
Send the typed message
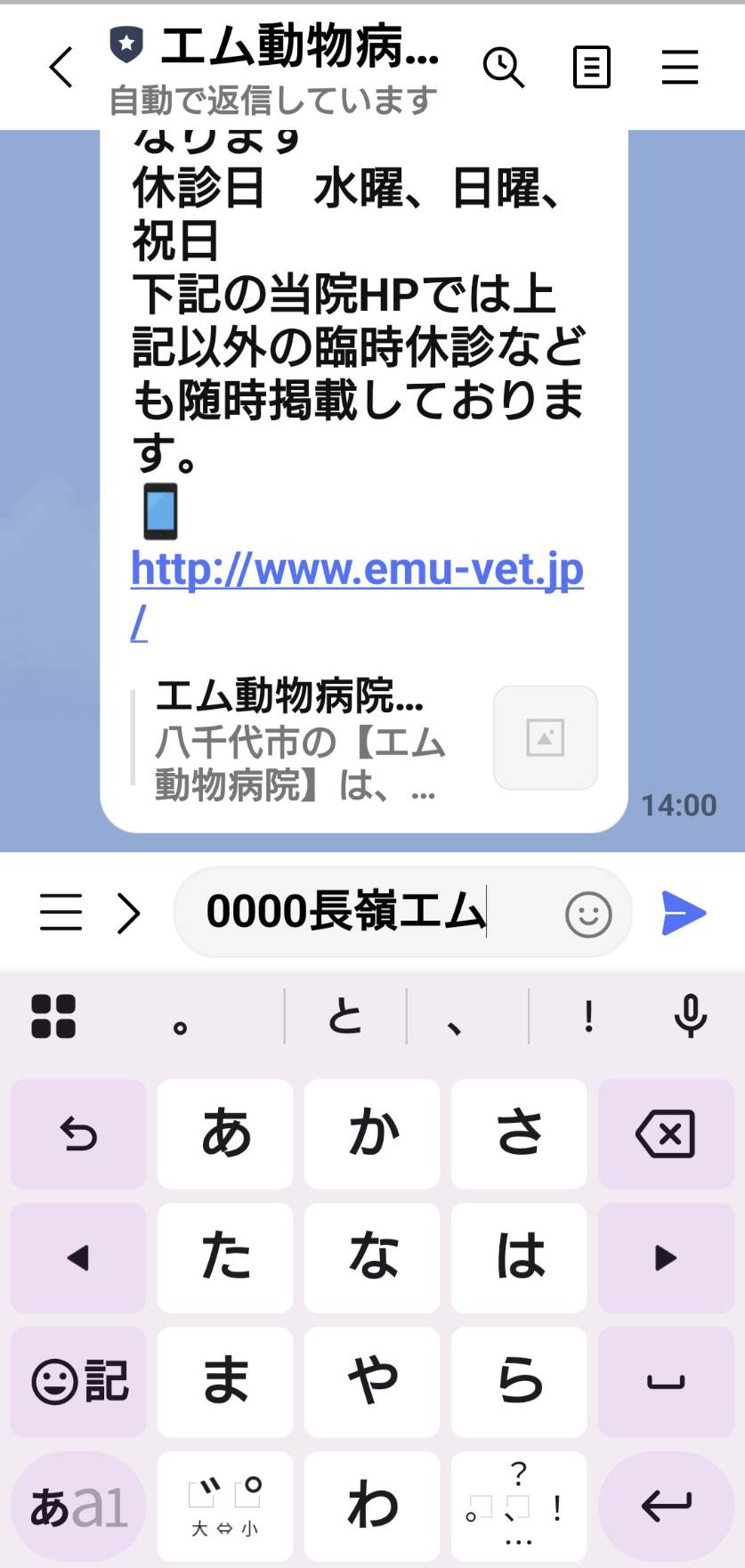[x=684, y=914]
